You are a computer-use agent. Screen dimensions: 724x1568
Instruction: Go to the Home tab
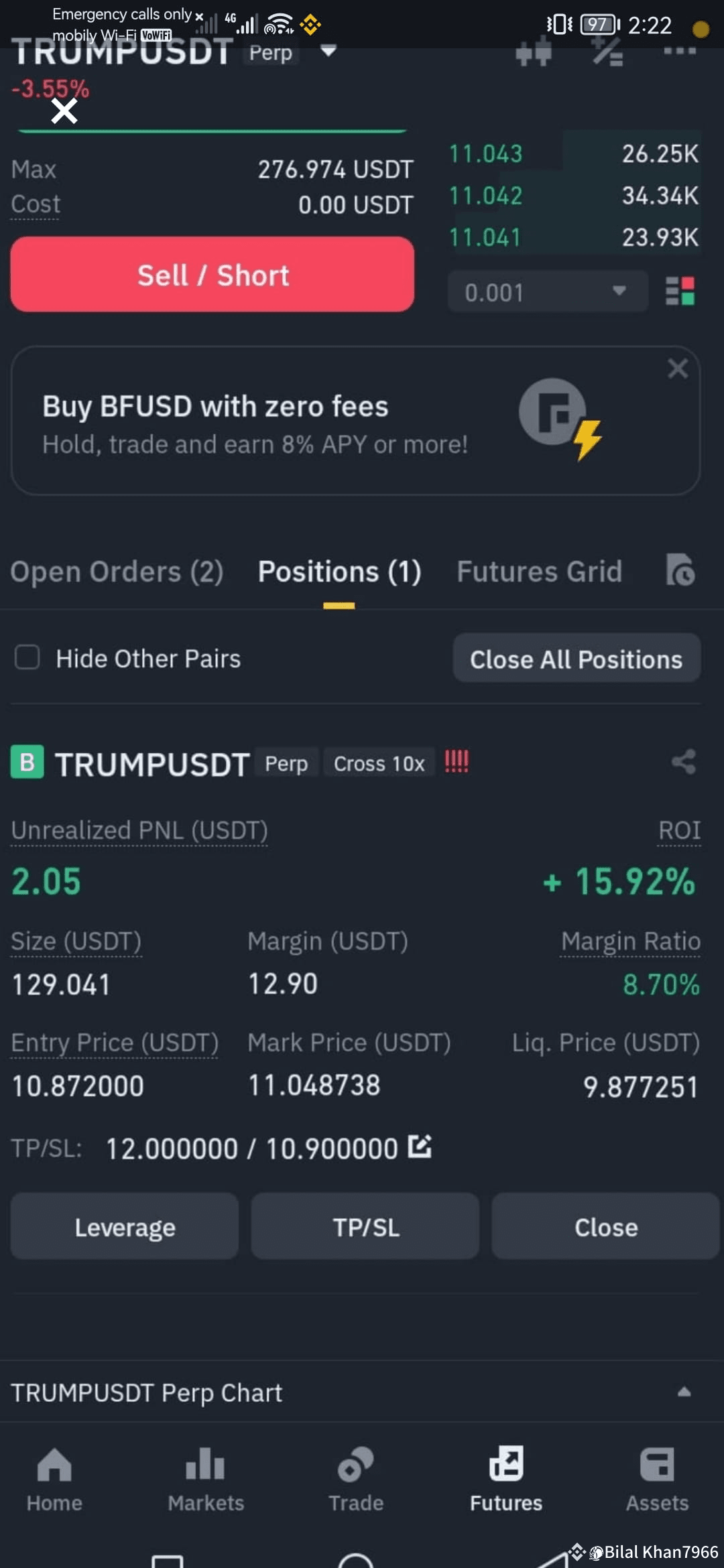(x=54, y=1479)
